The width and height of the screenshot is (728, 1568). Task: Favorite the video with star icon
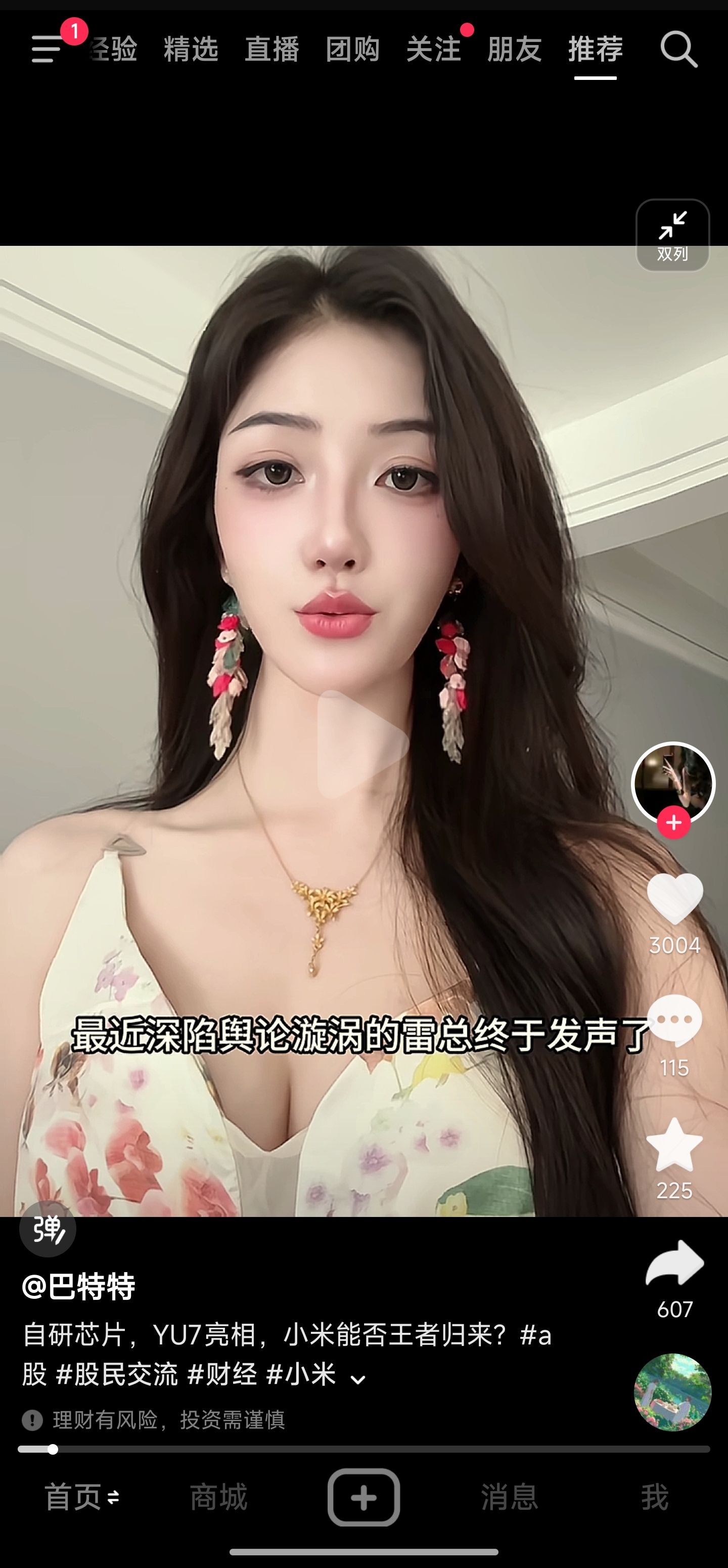click(x=674, y=1145)
